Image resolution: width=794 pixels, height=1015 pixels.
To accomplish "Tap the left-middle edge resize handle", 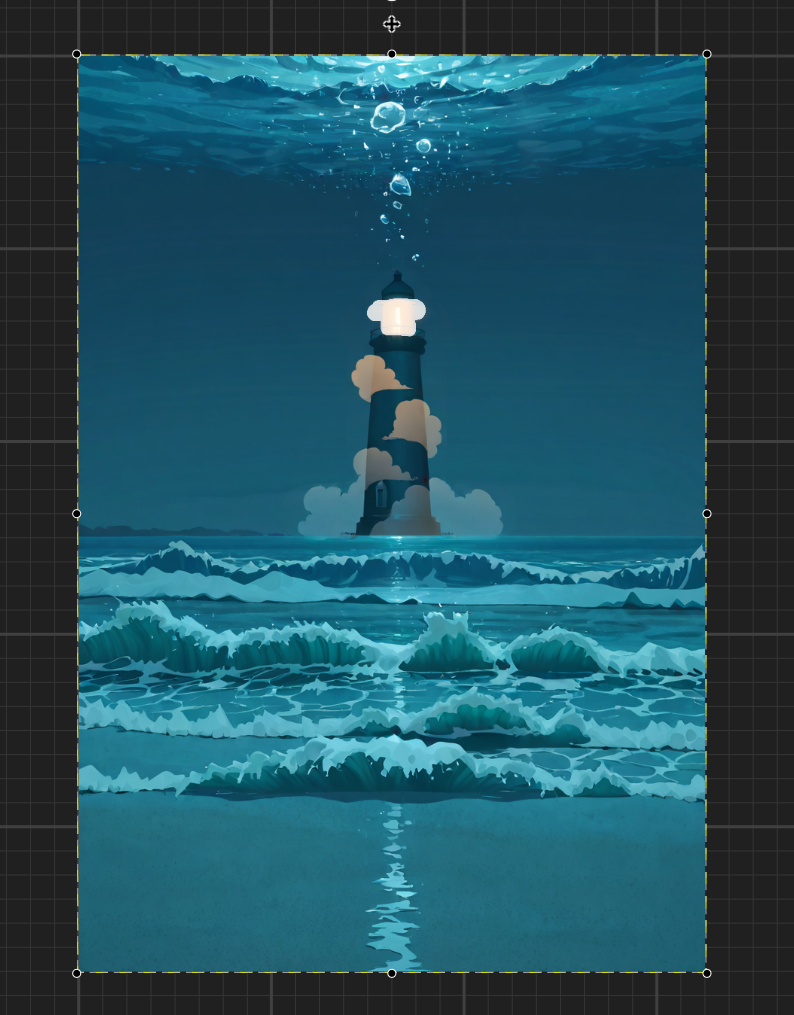I will [77, 514].
